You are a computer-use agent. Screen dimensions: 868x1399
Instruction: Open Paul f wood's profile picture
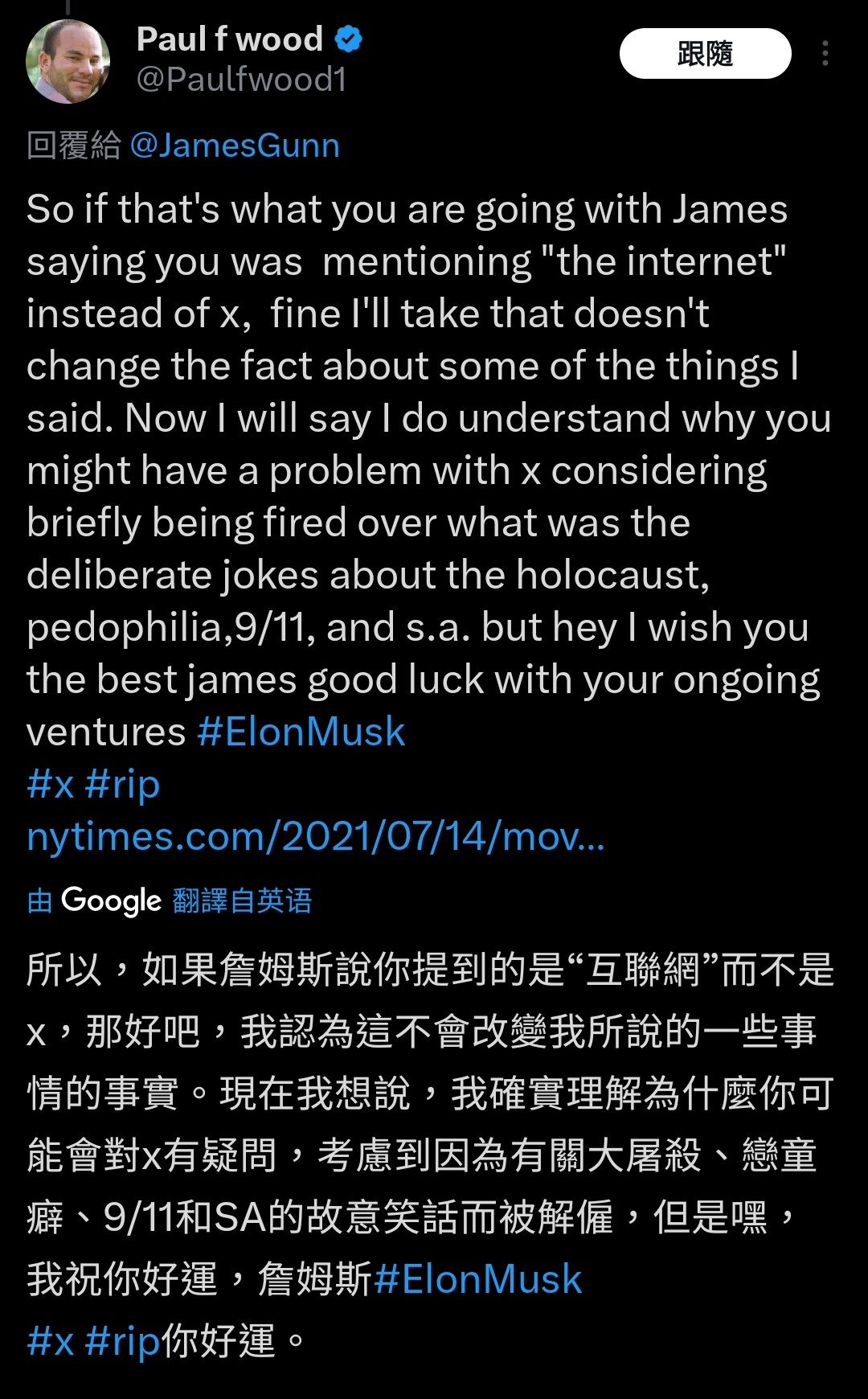(68, 61)
